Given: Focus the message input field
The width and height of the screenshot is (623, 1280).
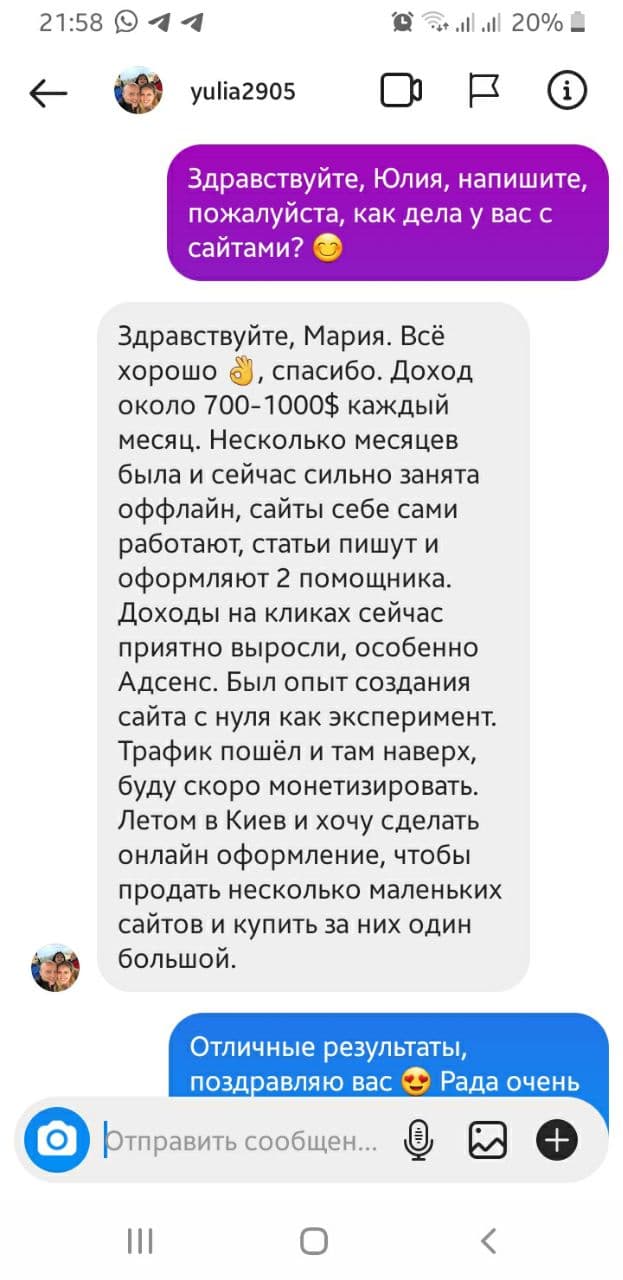Looking at the screenshot, I should click(x=245, y=1141).
